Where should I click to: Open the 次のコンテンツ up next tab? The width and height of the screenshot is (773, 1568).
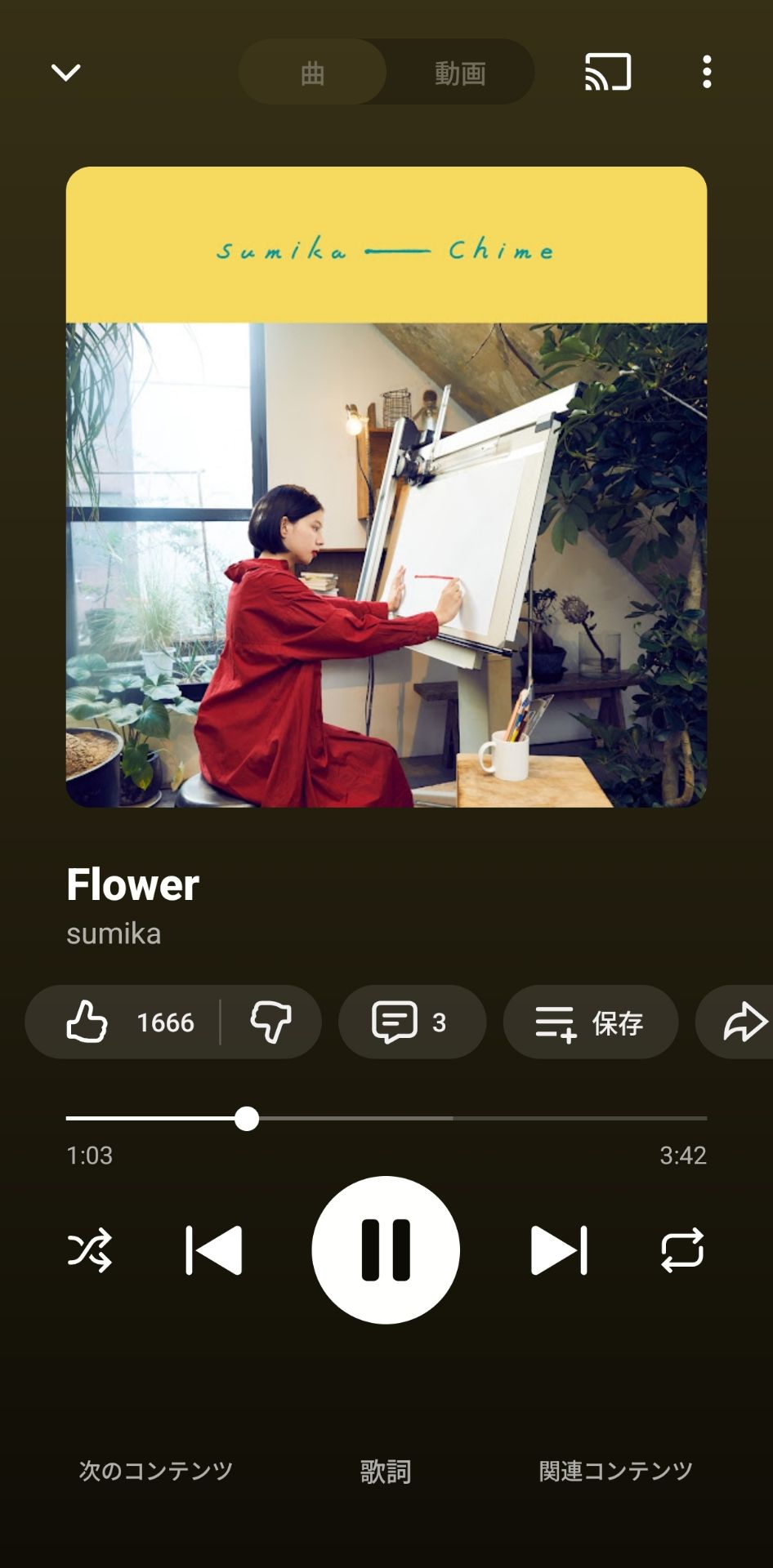point(156,1471)
